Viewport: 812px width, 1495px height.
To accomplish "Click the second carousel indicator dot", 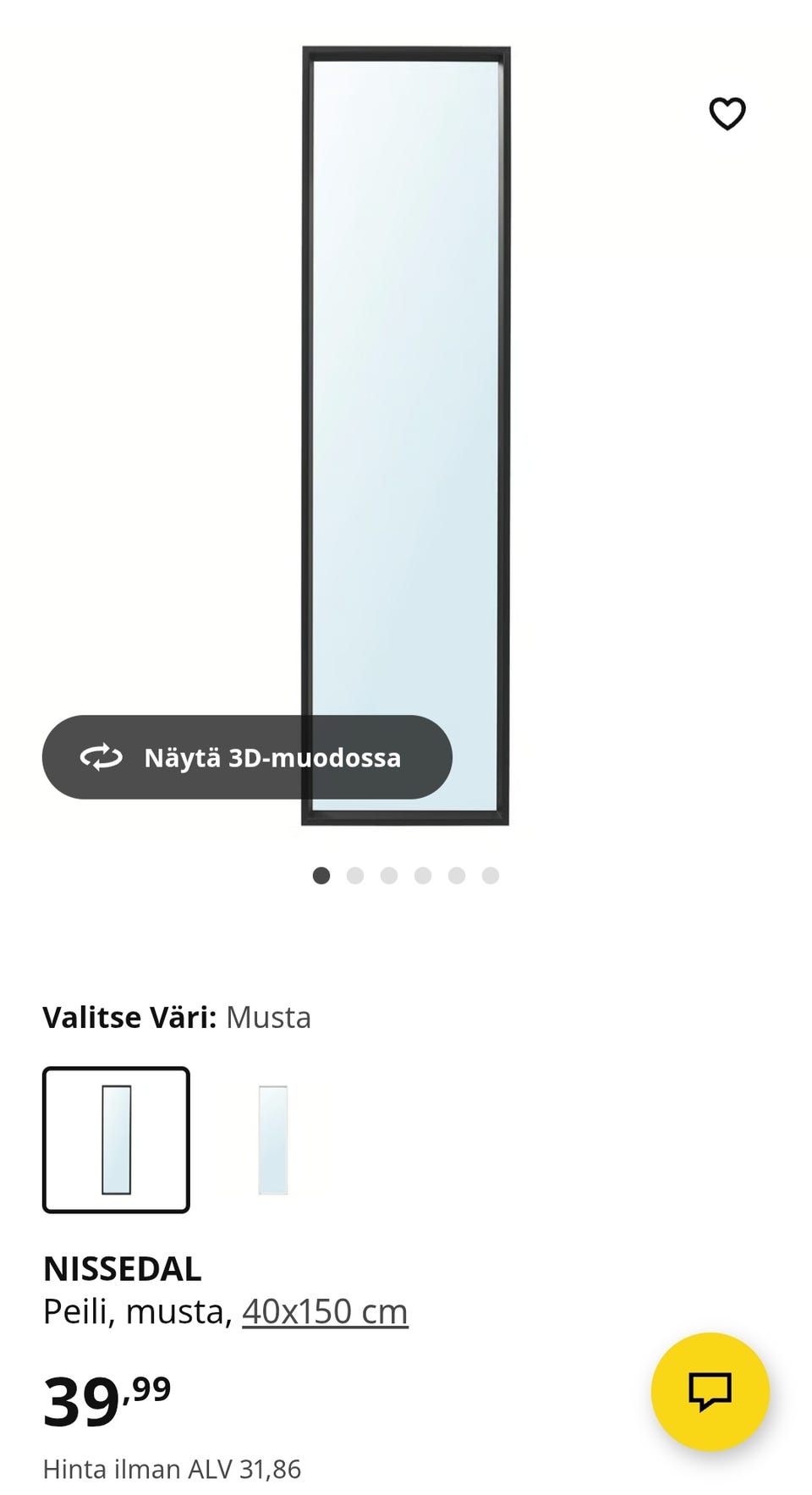I will pos(355,876).
